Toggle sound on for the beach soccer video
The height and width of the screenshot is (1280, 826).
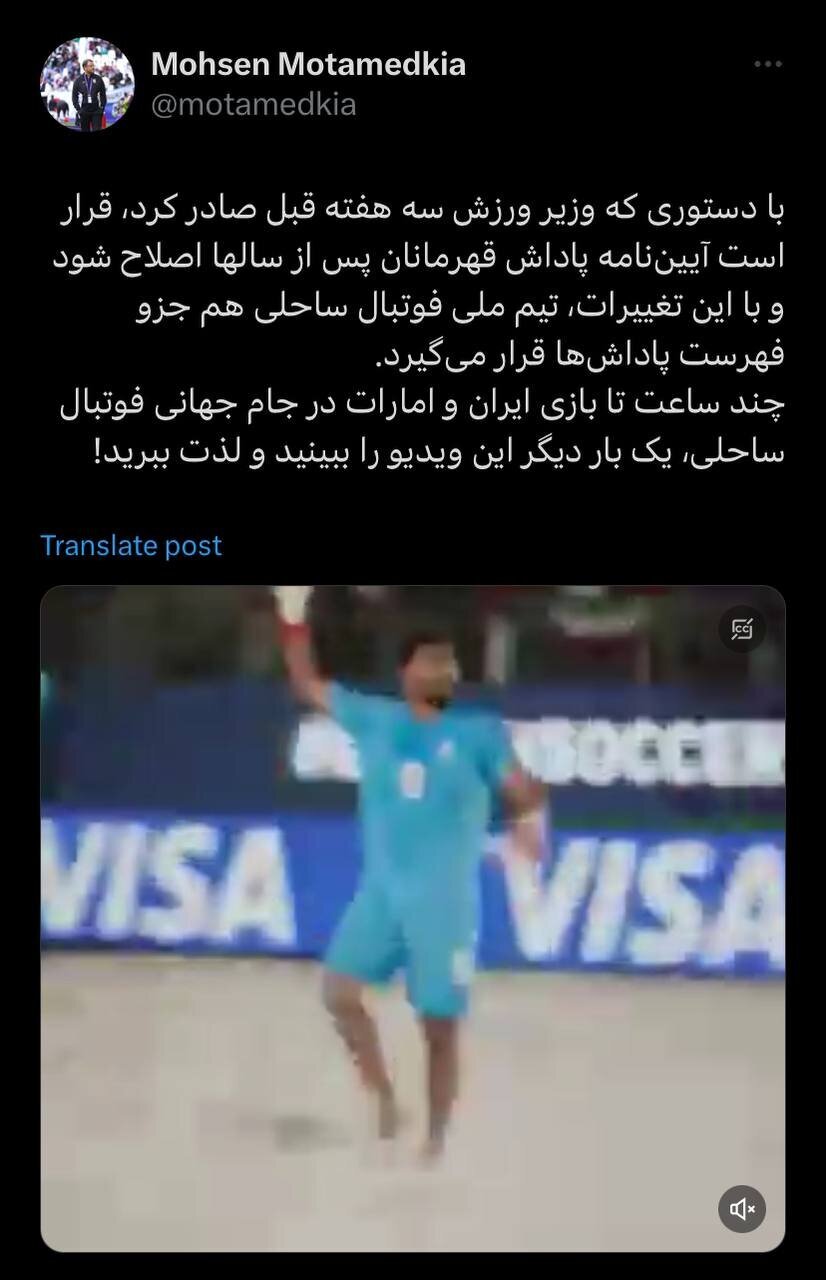coord(741,1208)
